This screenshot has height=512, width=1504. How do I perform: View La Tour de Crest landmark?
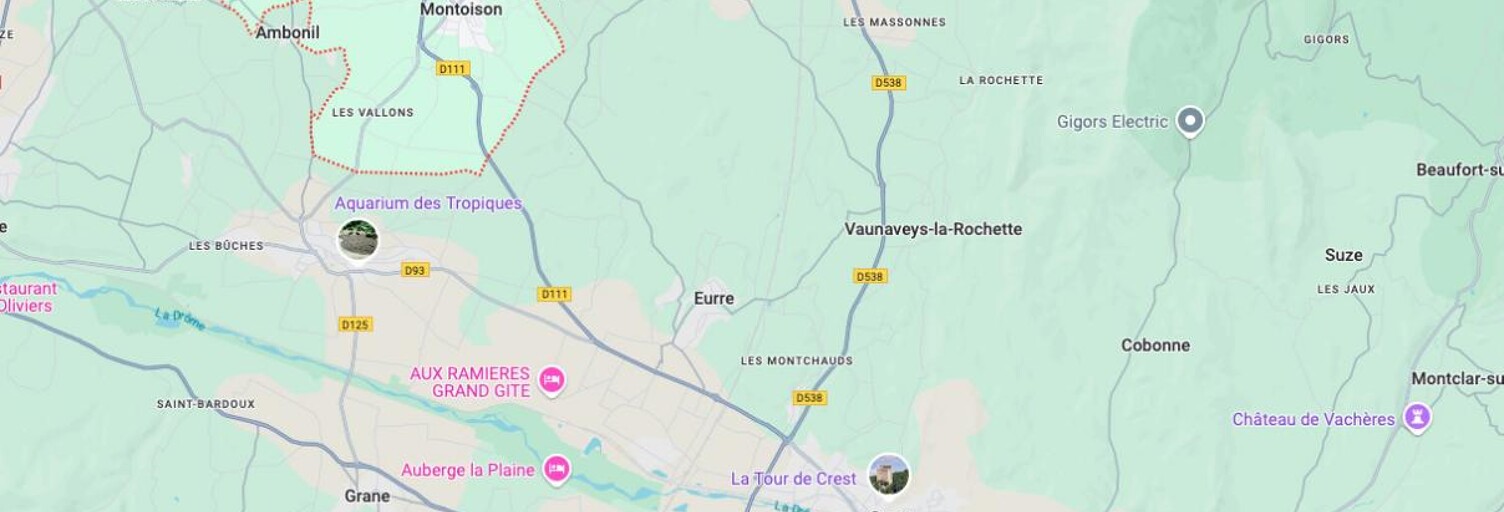(888, 475)
